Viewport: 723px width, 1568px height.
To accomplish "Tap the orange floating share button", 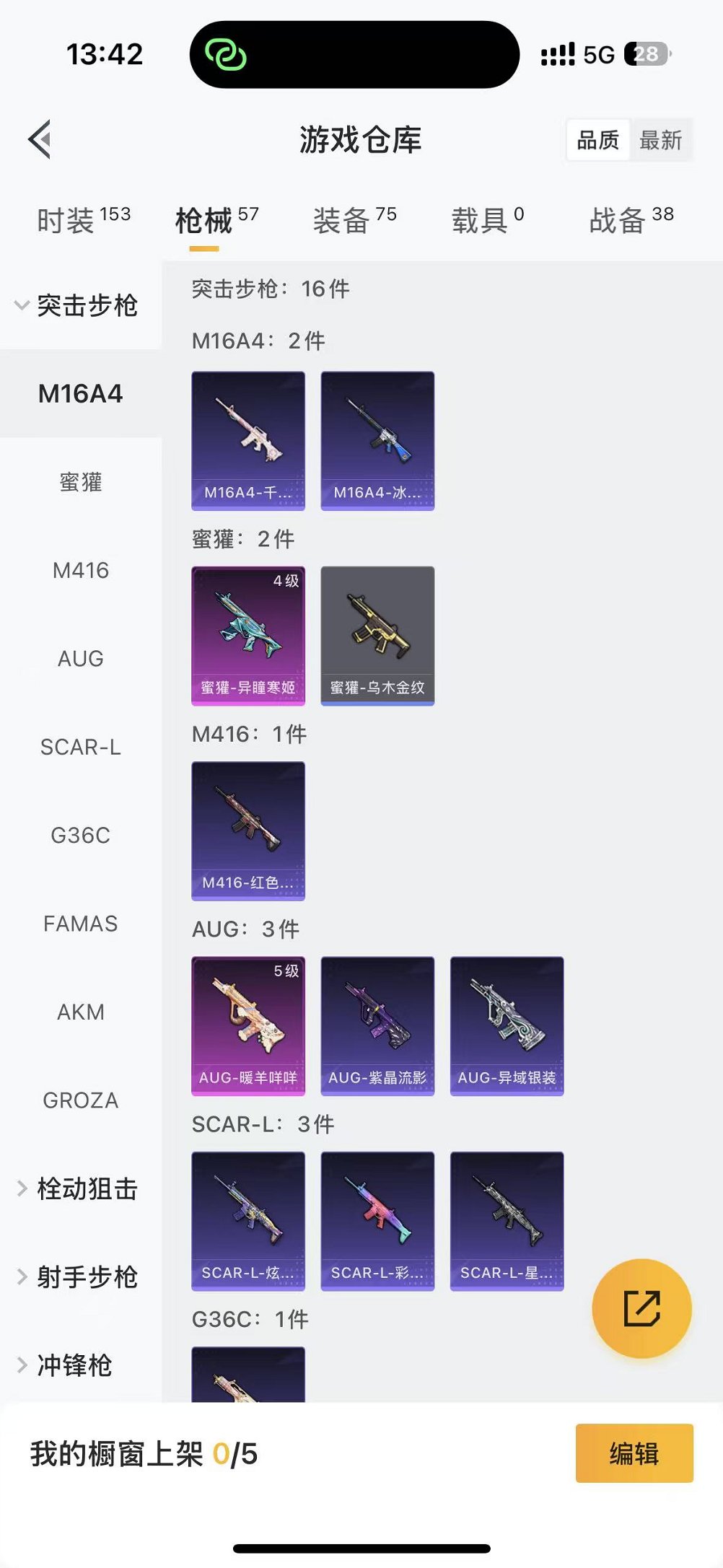I will pyautogui.click(x=641, y=1308).
